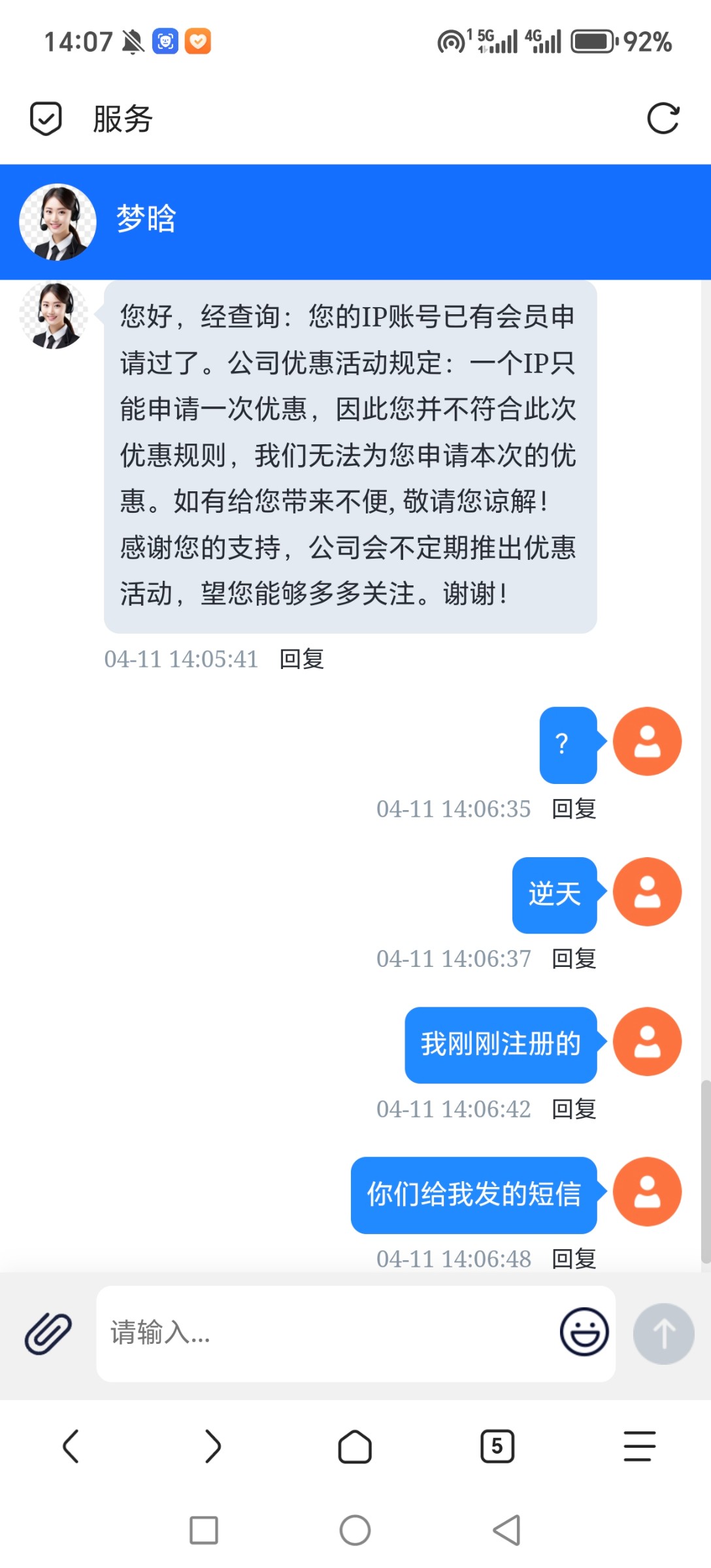Tap the system back triangle
Viewport: 711px width, 1568px height.
(x=507, y=1530)
